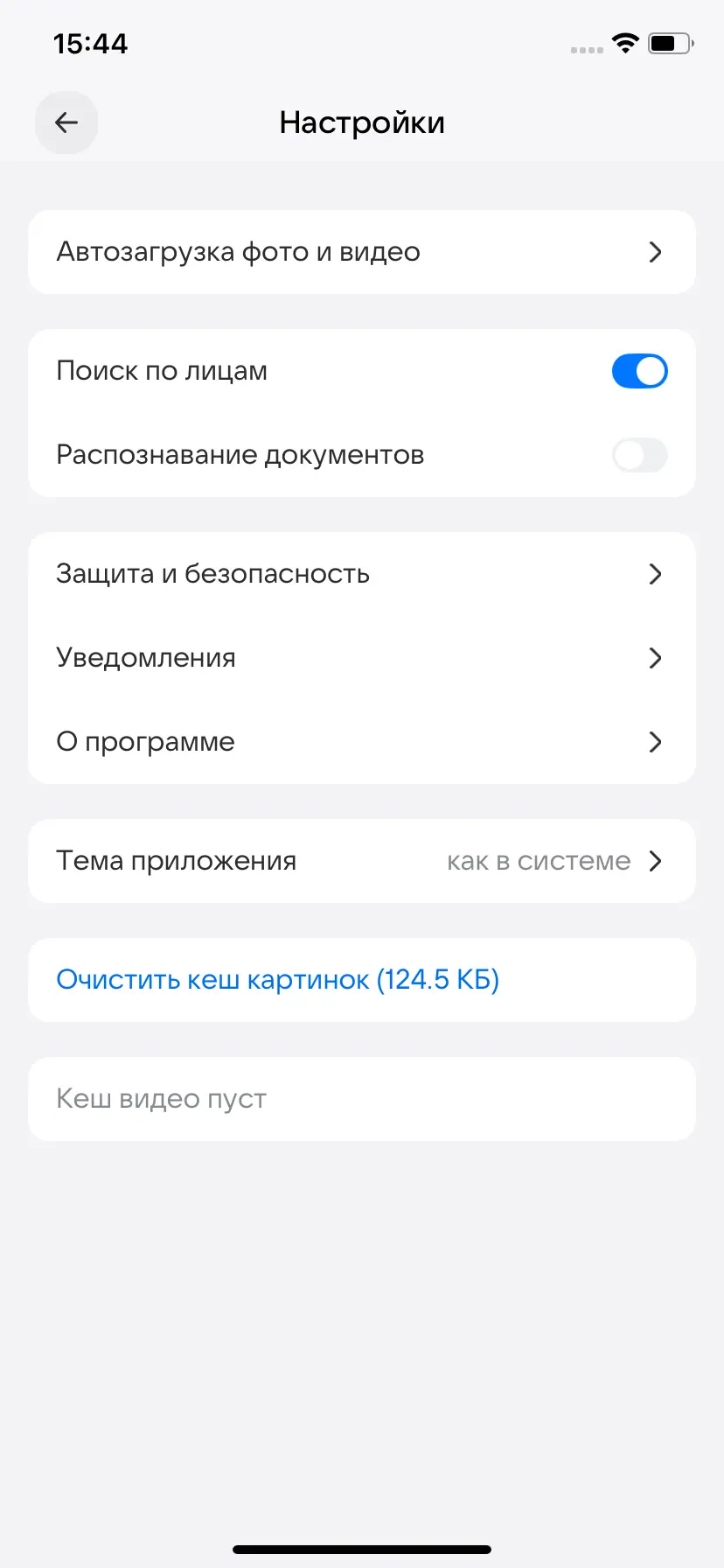Open the О программе row
This screenshot has width=724, height=1568.
pyautogui.click(x=361, y=742)
